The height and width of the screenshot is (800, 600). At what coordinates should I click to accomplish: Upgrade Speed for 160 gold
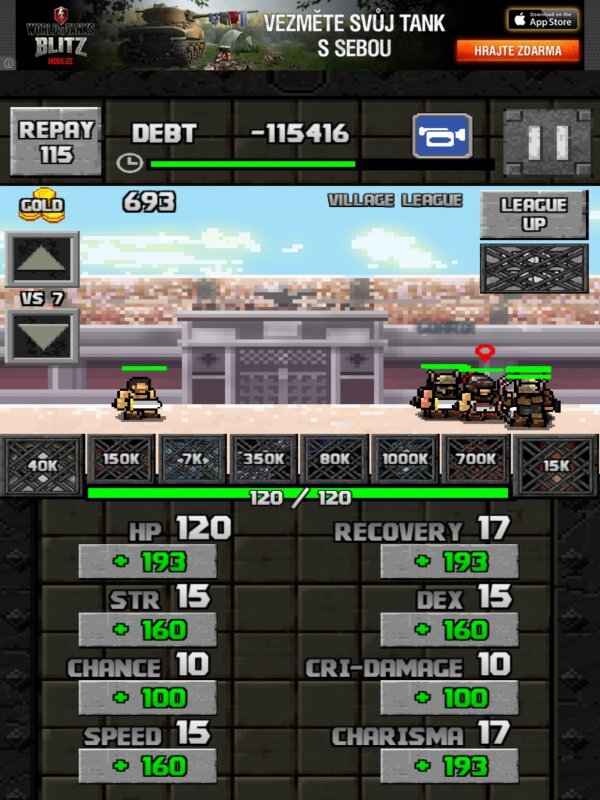pyautogui.click(x=148, y=766)
